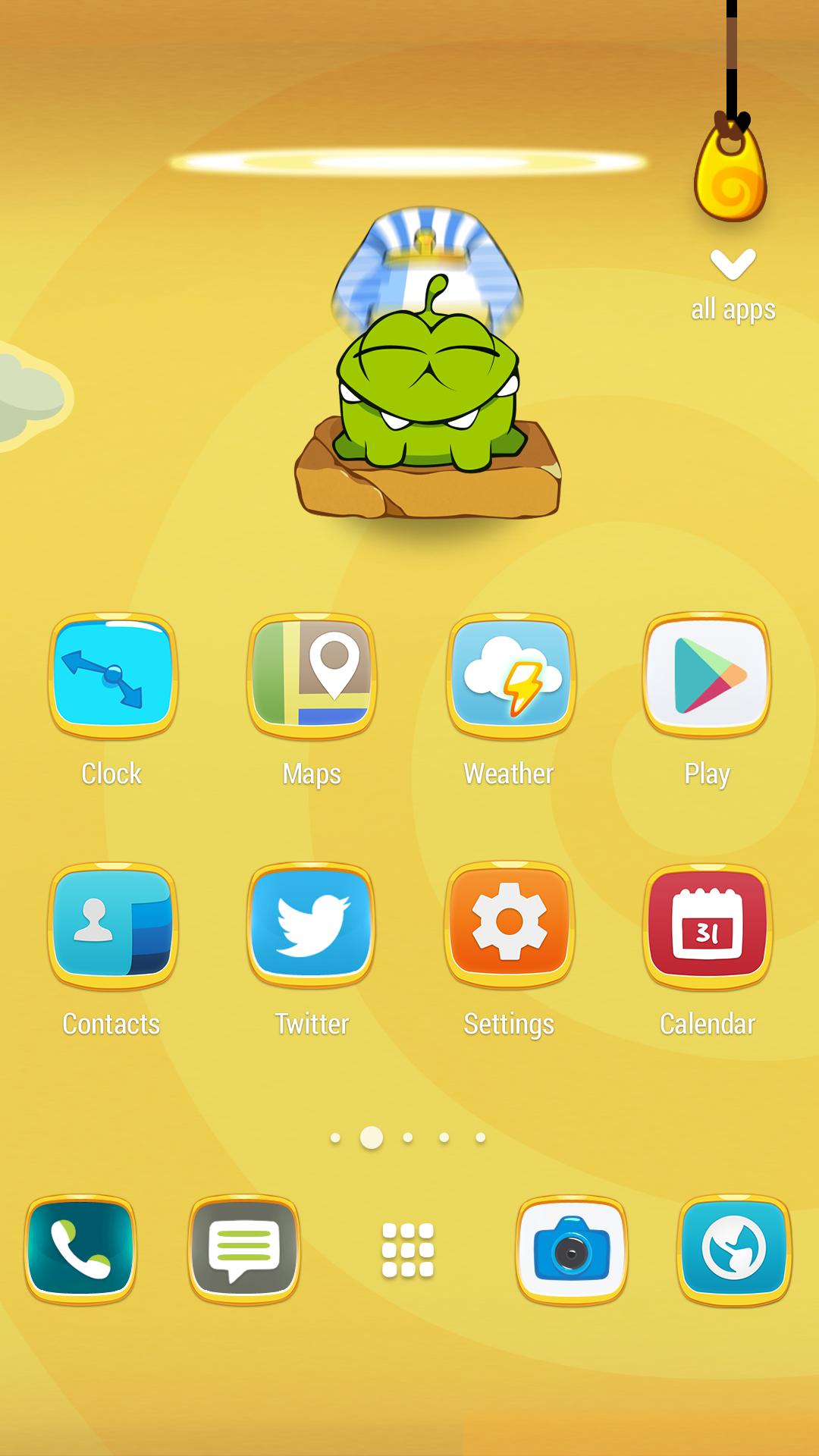This screenshot has width=819, height=1456.
Task: Tap the all apps pull-down
Action: [x=733, y=284]
